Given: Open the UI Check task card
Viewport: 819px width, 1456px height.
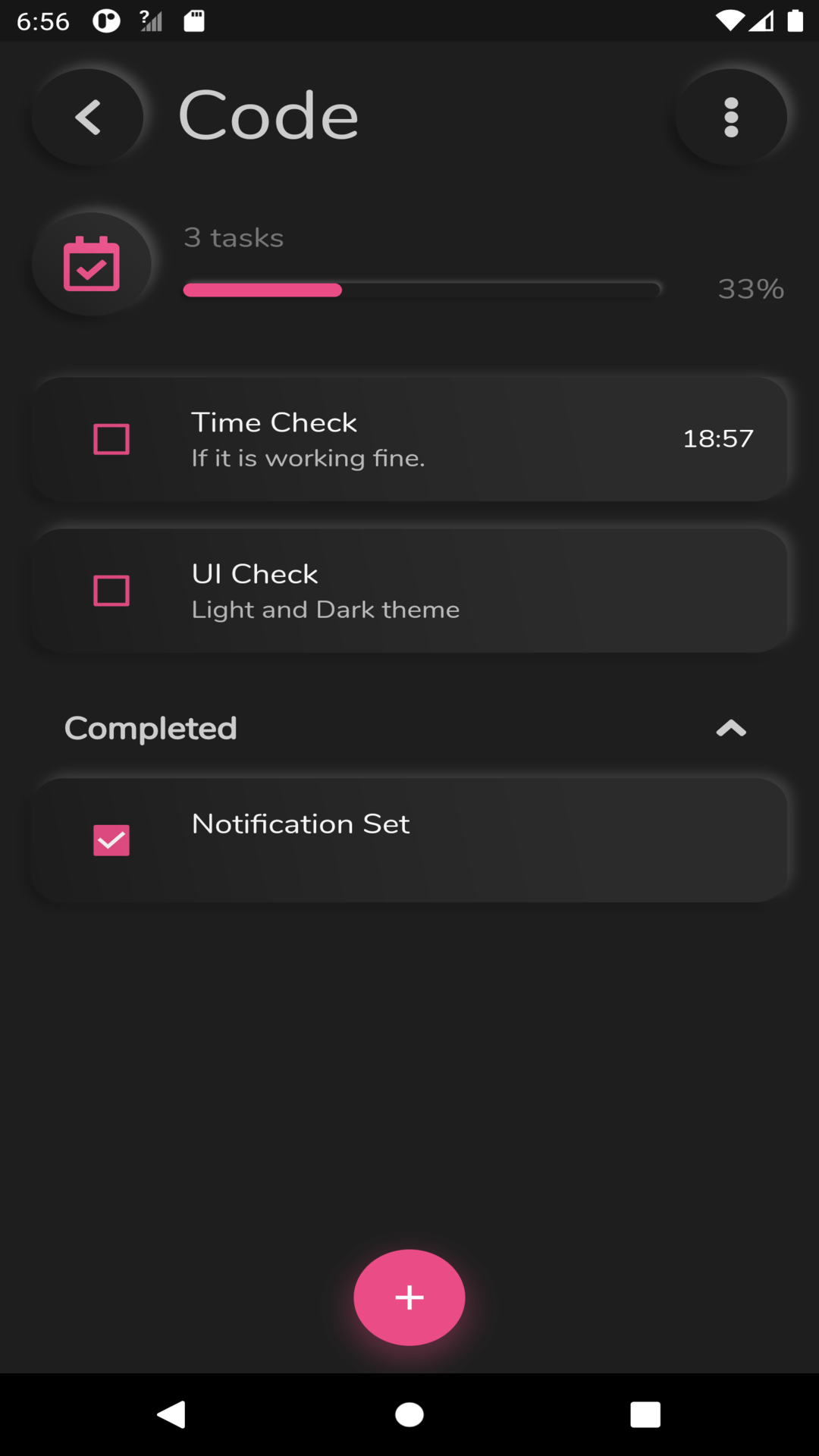Looking at the screenshot, I should pyautogui.click(x=409, y=591).
